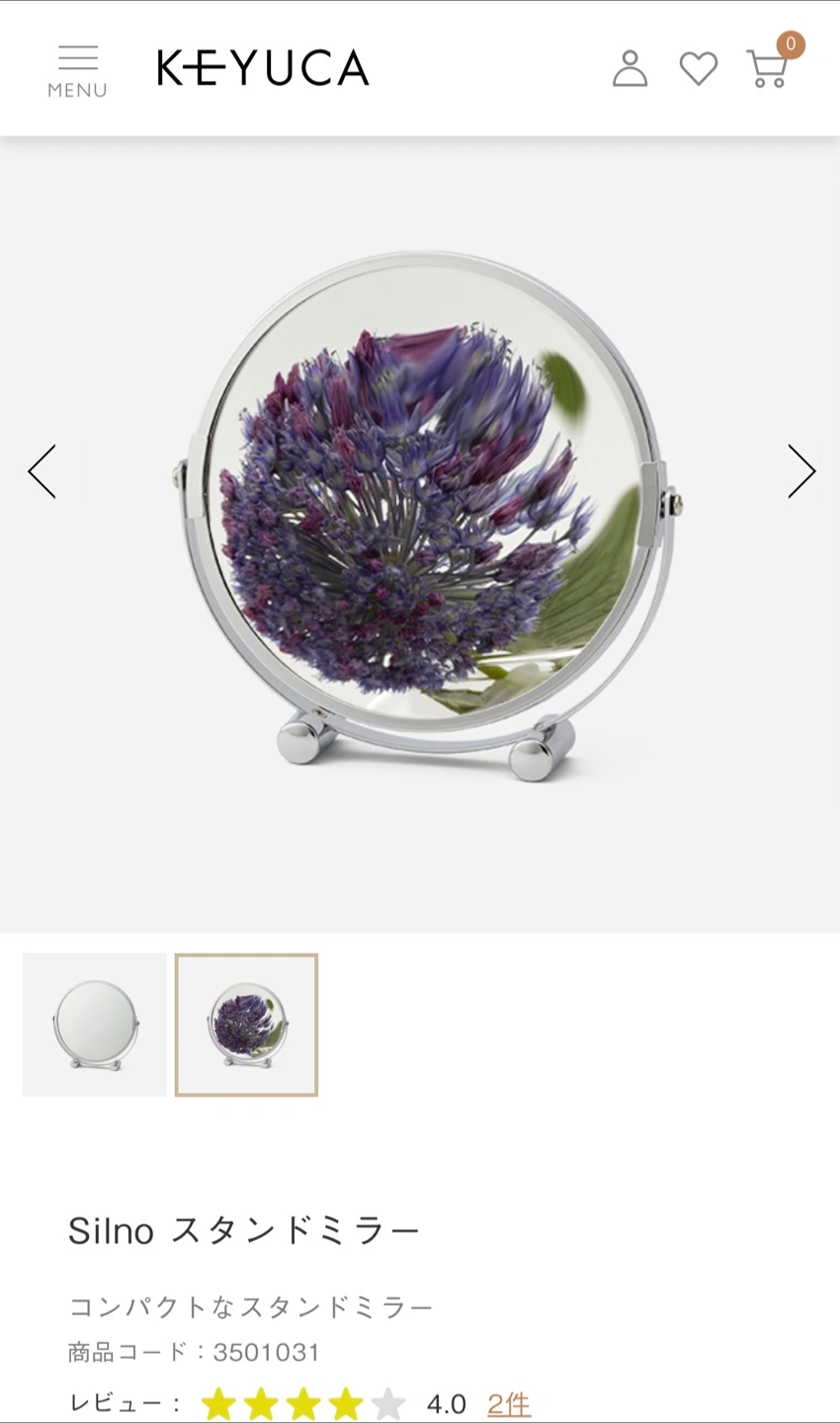840x1423 pixels.
Task: Select the flower mirror thumbnail
Action: click(x=246, y=1025)
